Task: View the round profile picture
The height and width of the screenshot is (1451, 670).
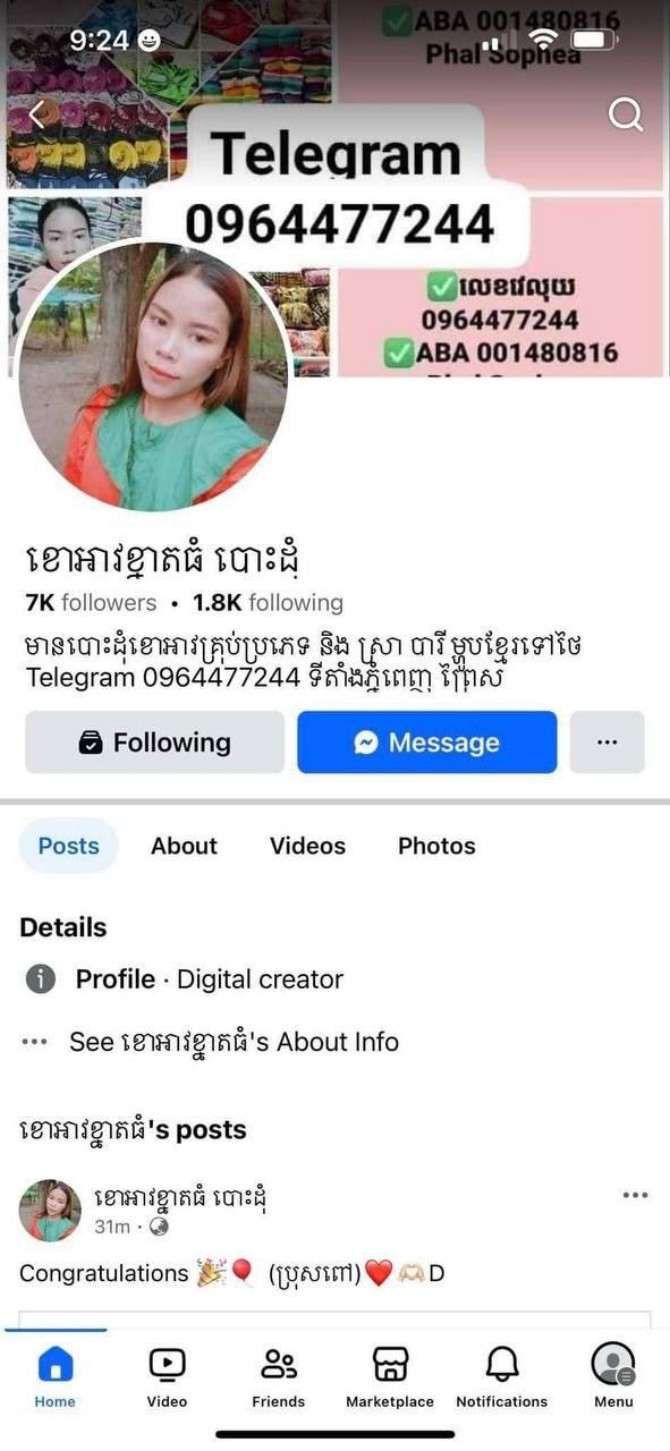Action: coord(153,376)
